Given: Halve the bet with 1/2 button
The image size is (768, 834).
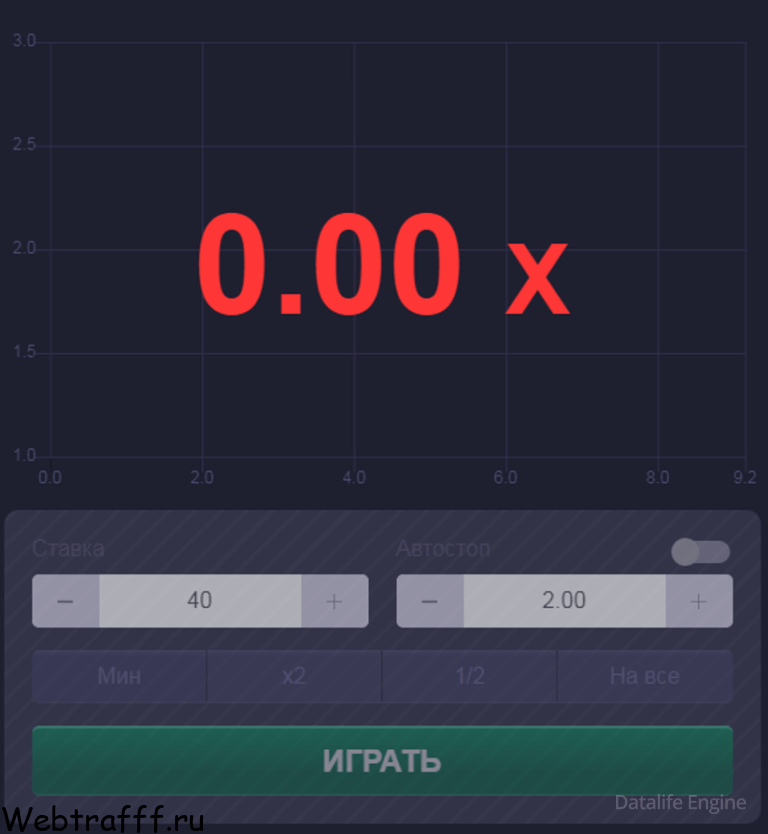Looking at the screenshot, I should 469,676.
